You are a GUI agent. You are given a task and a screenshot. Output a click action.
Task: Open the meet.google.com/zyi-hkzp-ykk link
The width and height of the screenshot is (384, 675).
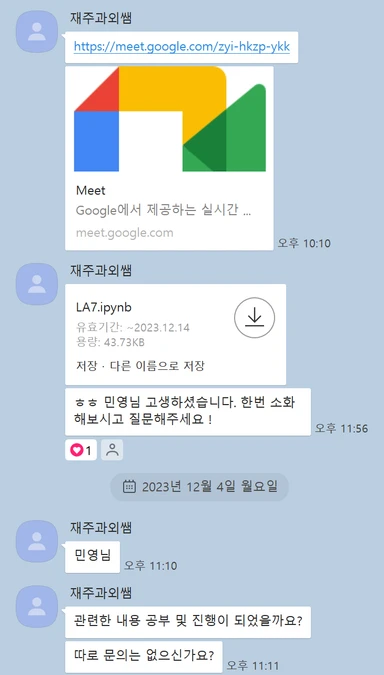pyautogui.click(x=182, y=46)
